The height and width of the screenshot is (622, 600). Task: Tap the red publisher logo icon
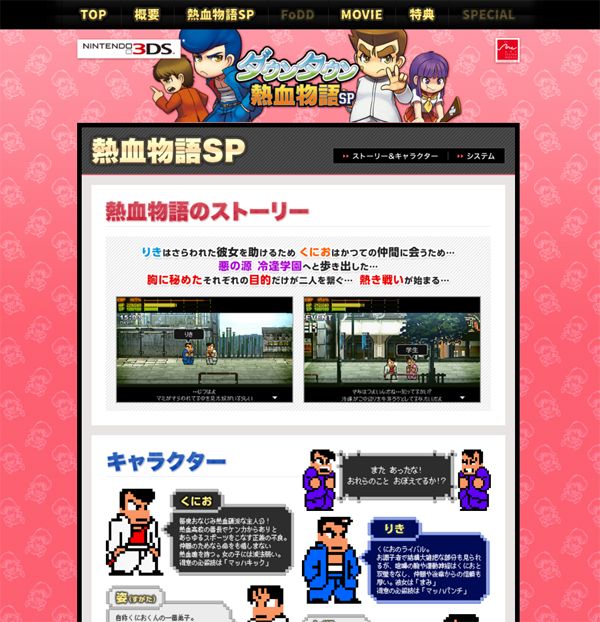[507, 50]
